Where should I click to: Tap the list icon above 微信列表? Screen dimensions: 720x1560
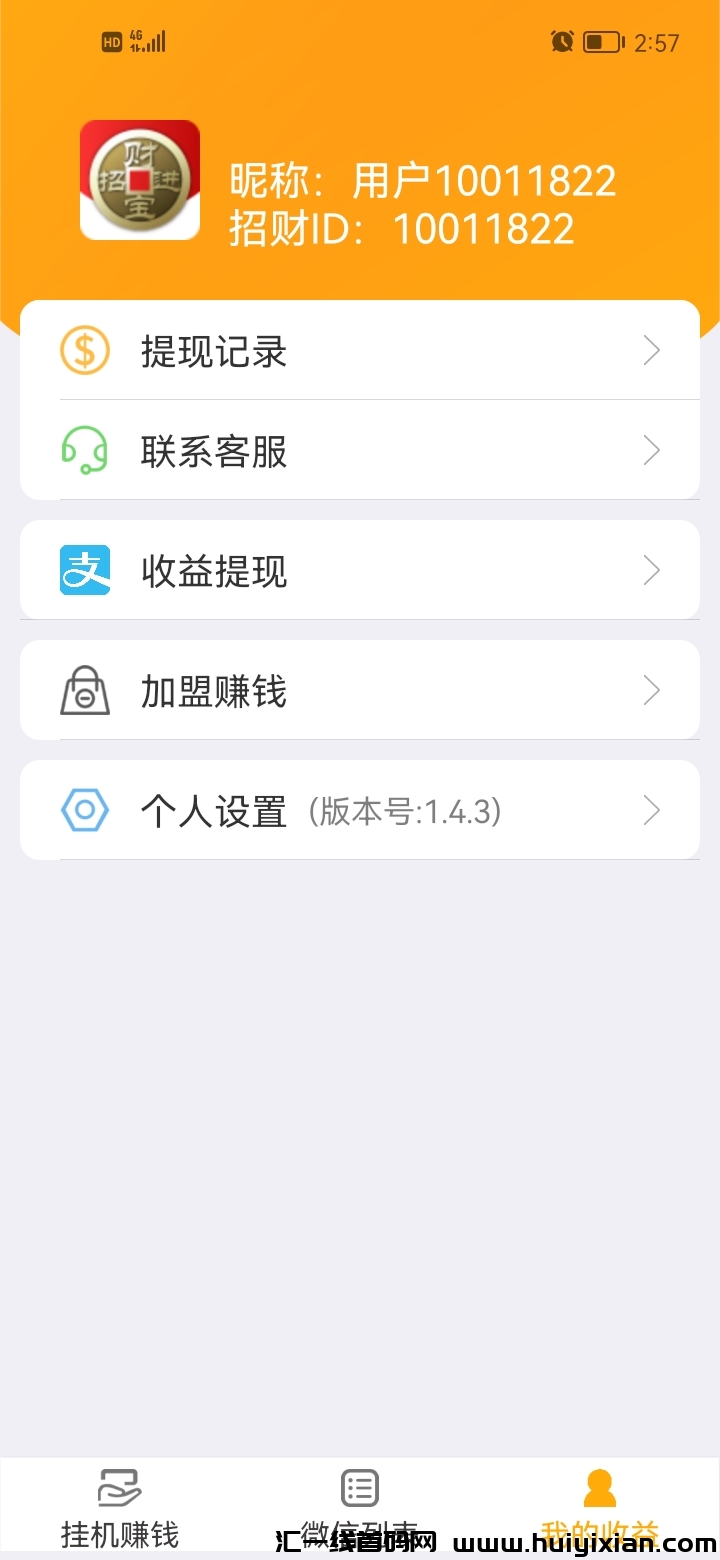pyautogui.click(x=359, y=1488)
